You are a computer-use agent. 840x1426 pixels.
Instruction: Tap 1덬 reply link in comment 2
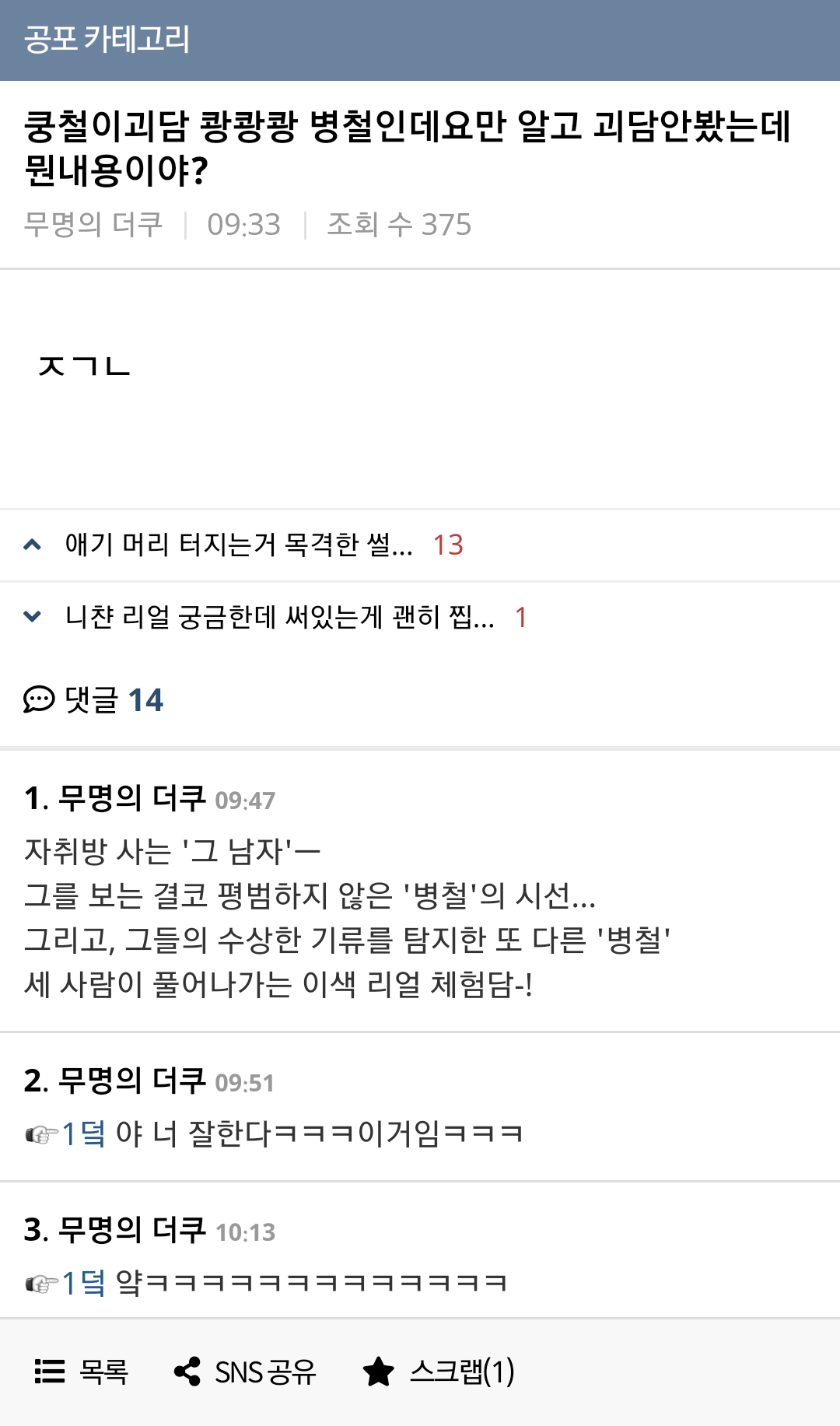coord(82,1133)
